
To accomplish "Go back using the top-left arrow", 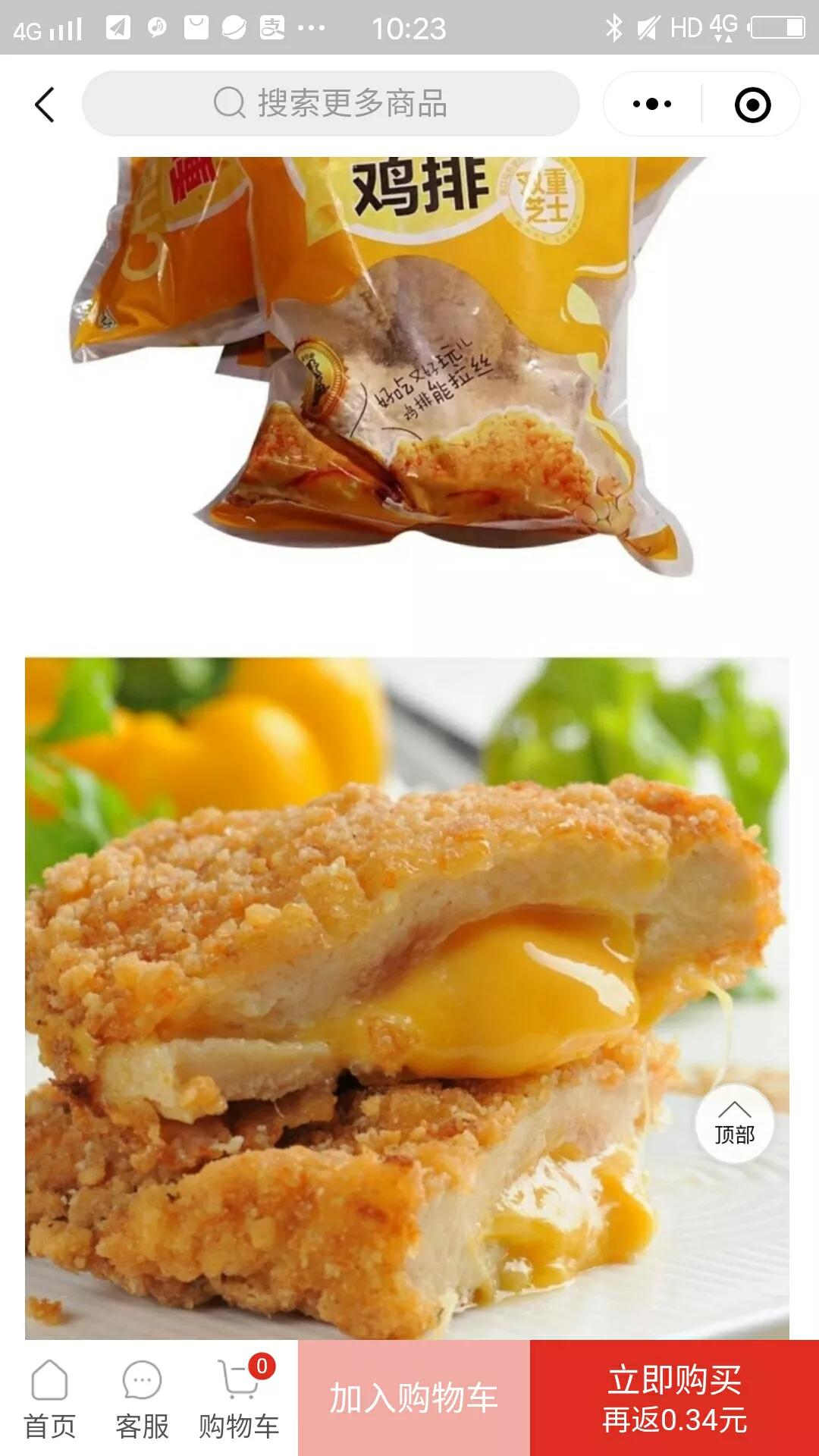I will coord(45,105).
